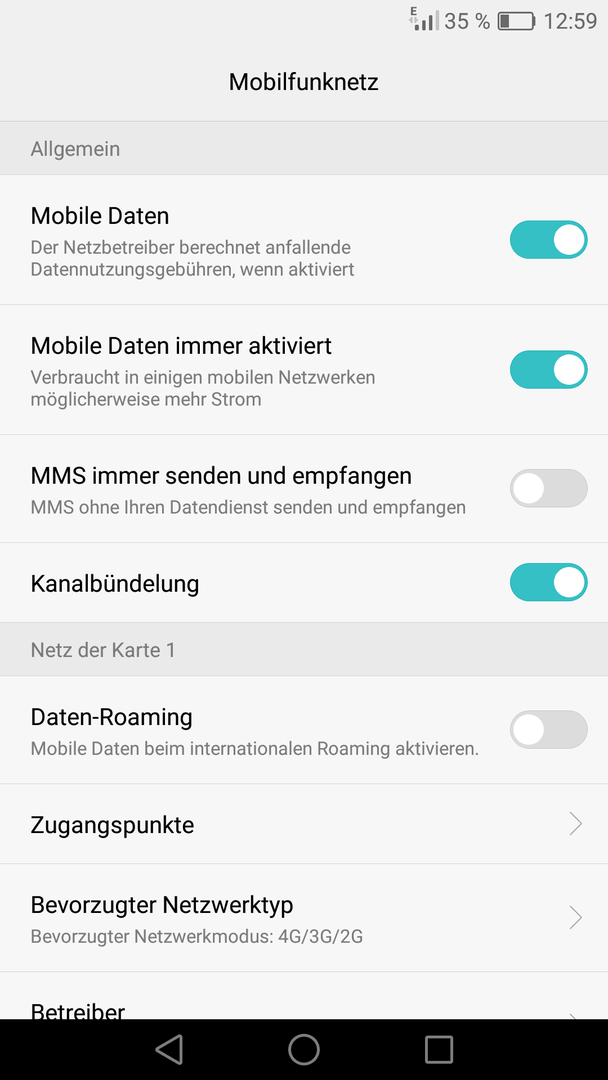Show recent apps with the square button

[439, 1050]
